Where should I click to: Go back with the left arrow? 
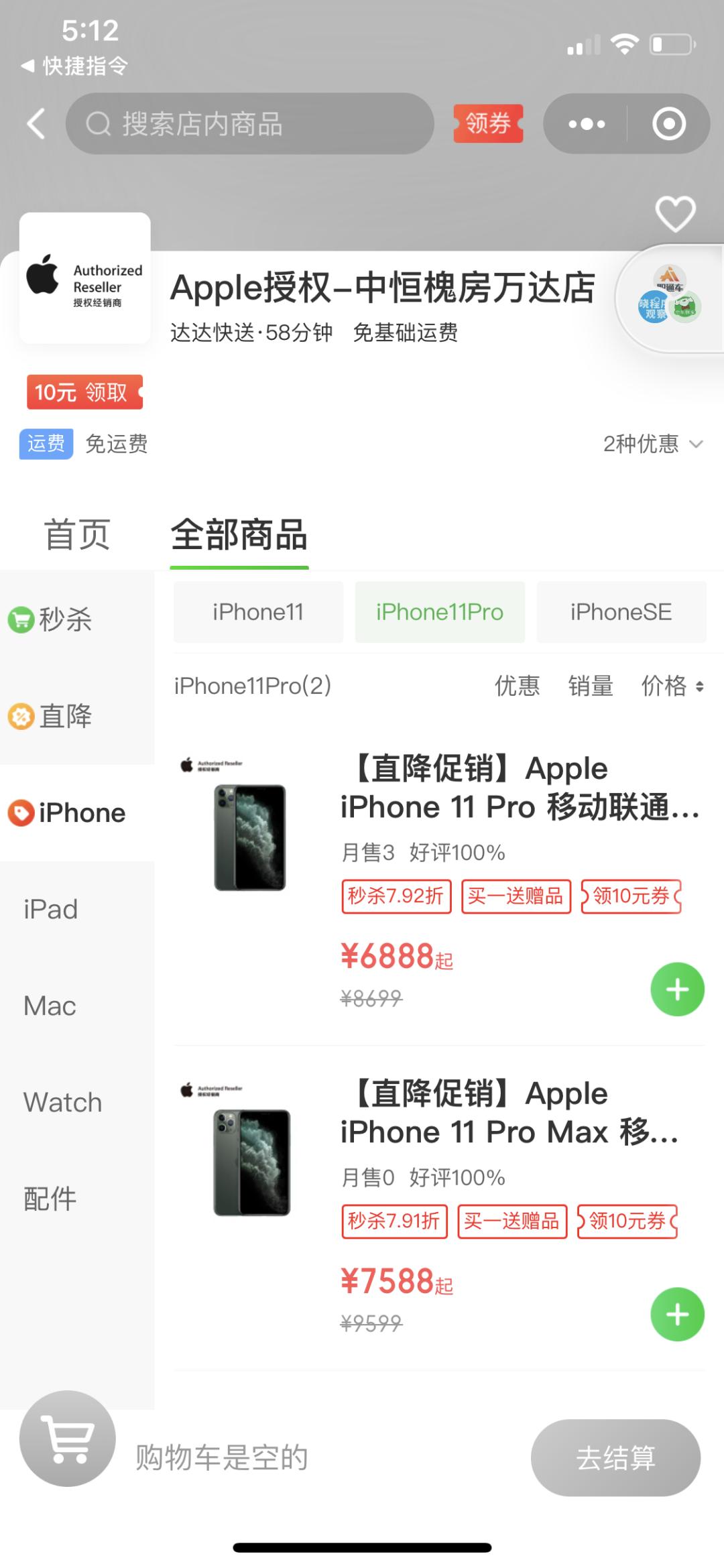pyautogui.click(x=36, y=124)
